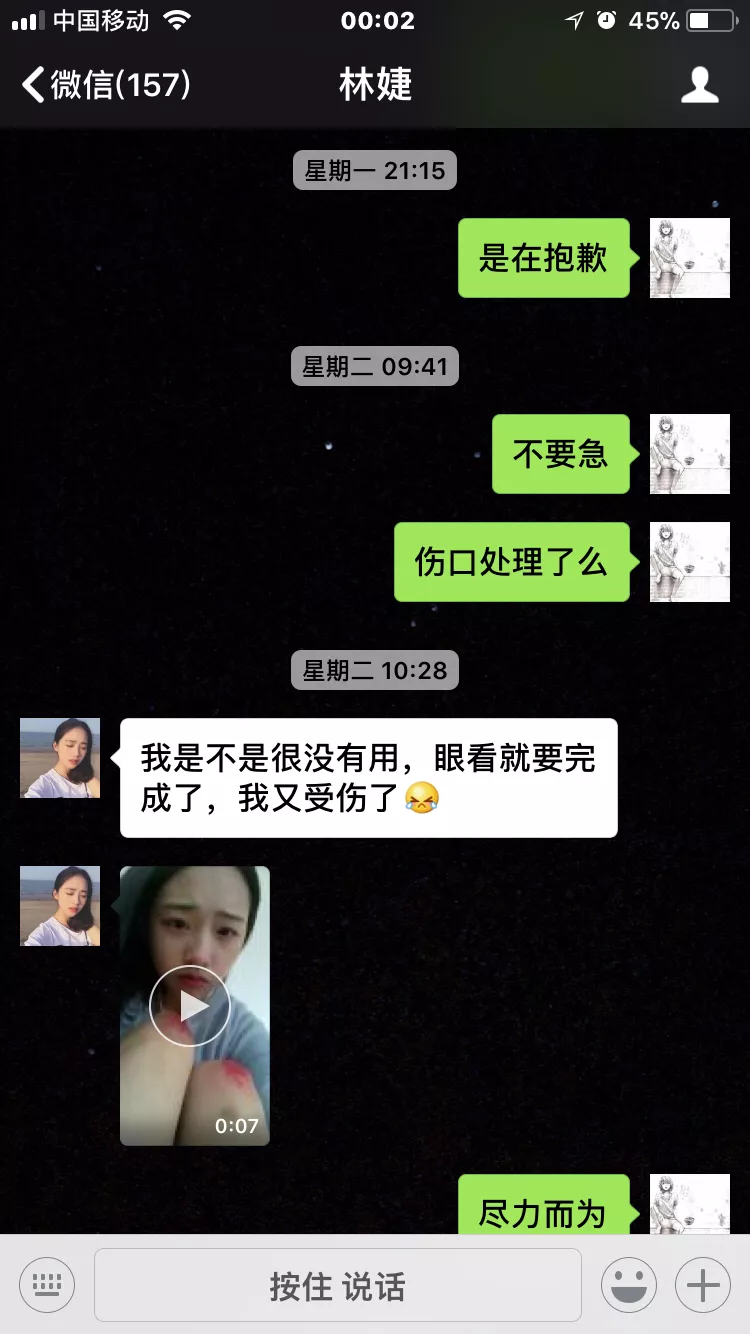Play the 0:07 video message
Viewport: 750px width, 1334px height.
(x=190, y=1006)
